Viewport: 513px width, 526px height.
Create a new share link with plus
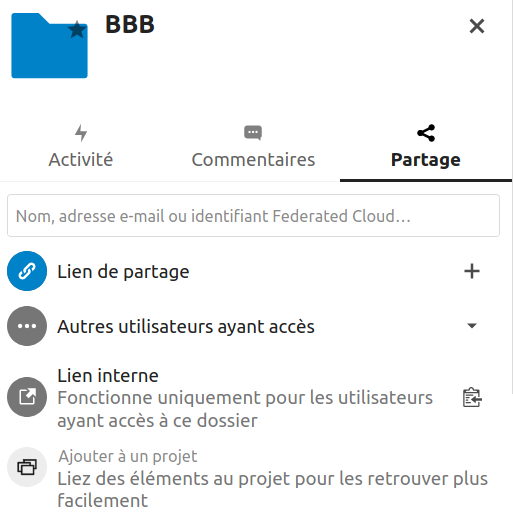click(472, 271)
